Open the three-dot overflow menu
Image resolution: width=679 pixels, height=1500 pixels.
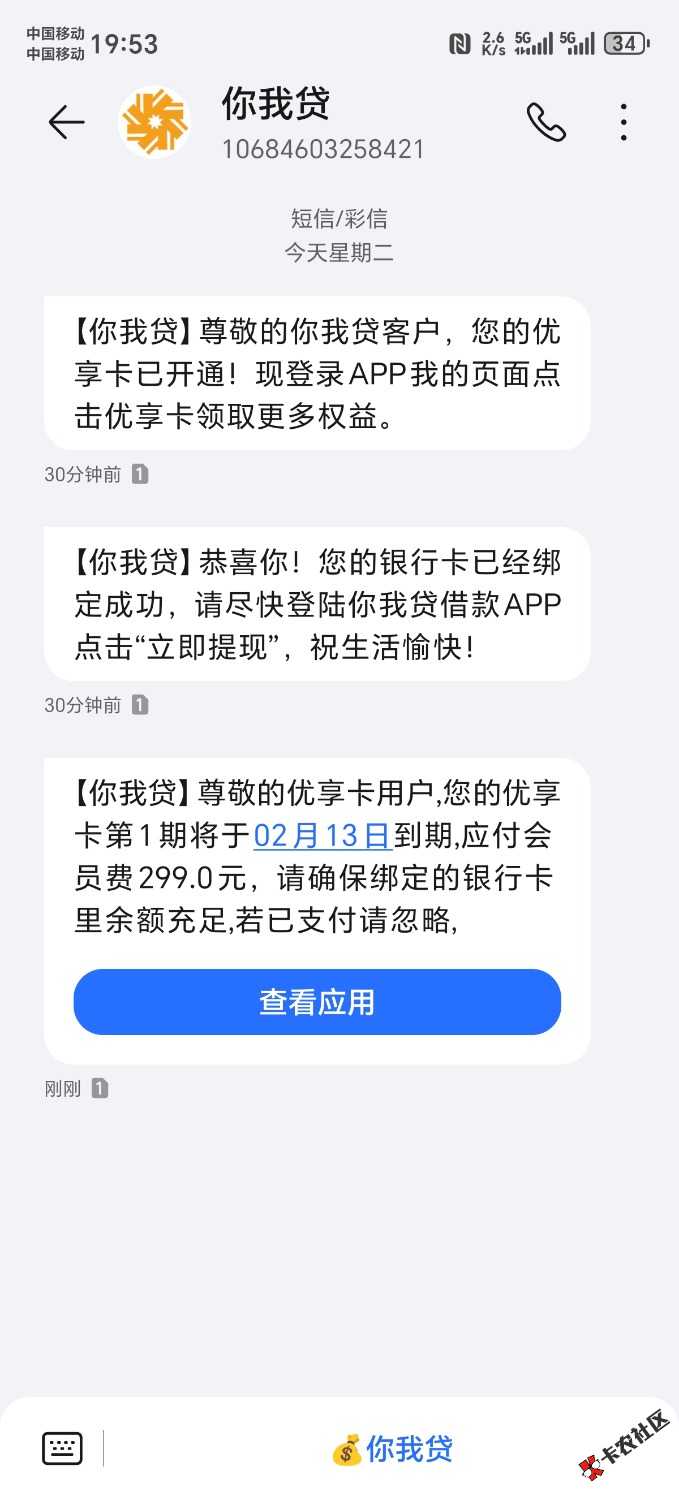pos(623,122)
